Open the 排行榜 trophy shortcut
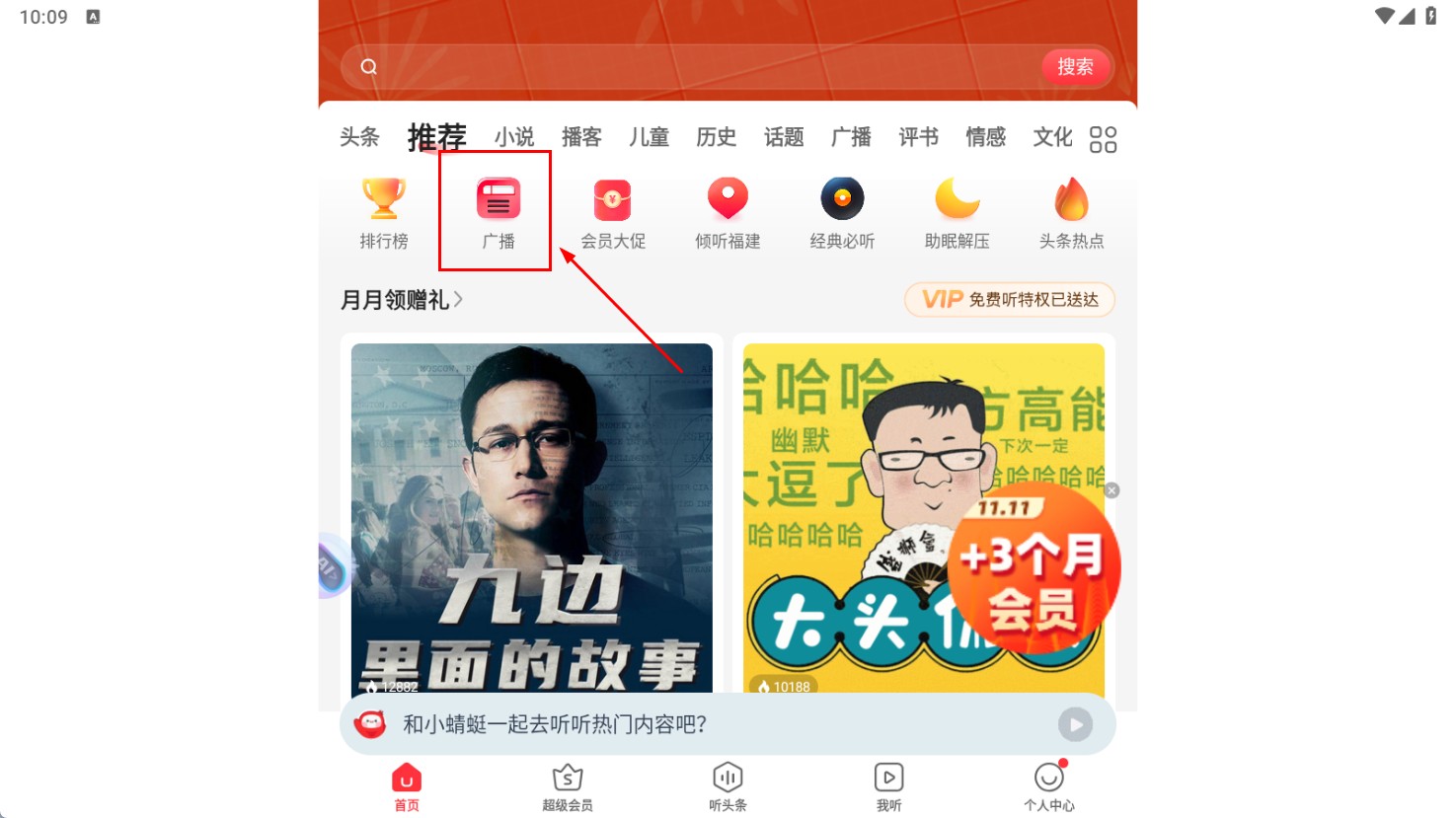This screenshot has height=818, width=1456. [384, 212]
